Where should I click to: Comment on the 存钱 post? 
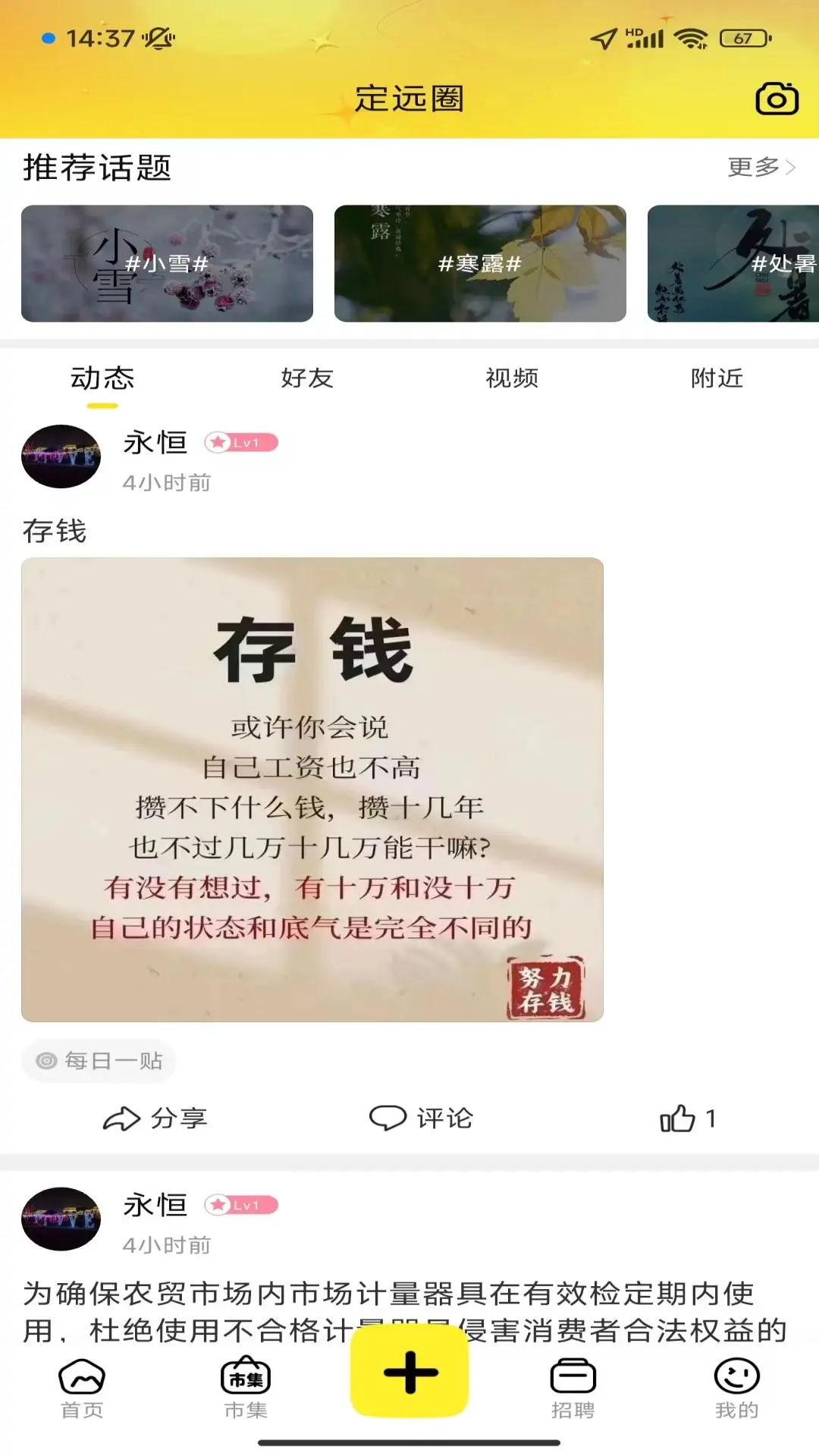pos(421,1119)
